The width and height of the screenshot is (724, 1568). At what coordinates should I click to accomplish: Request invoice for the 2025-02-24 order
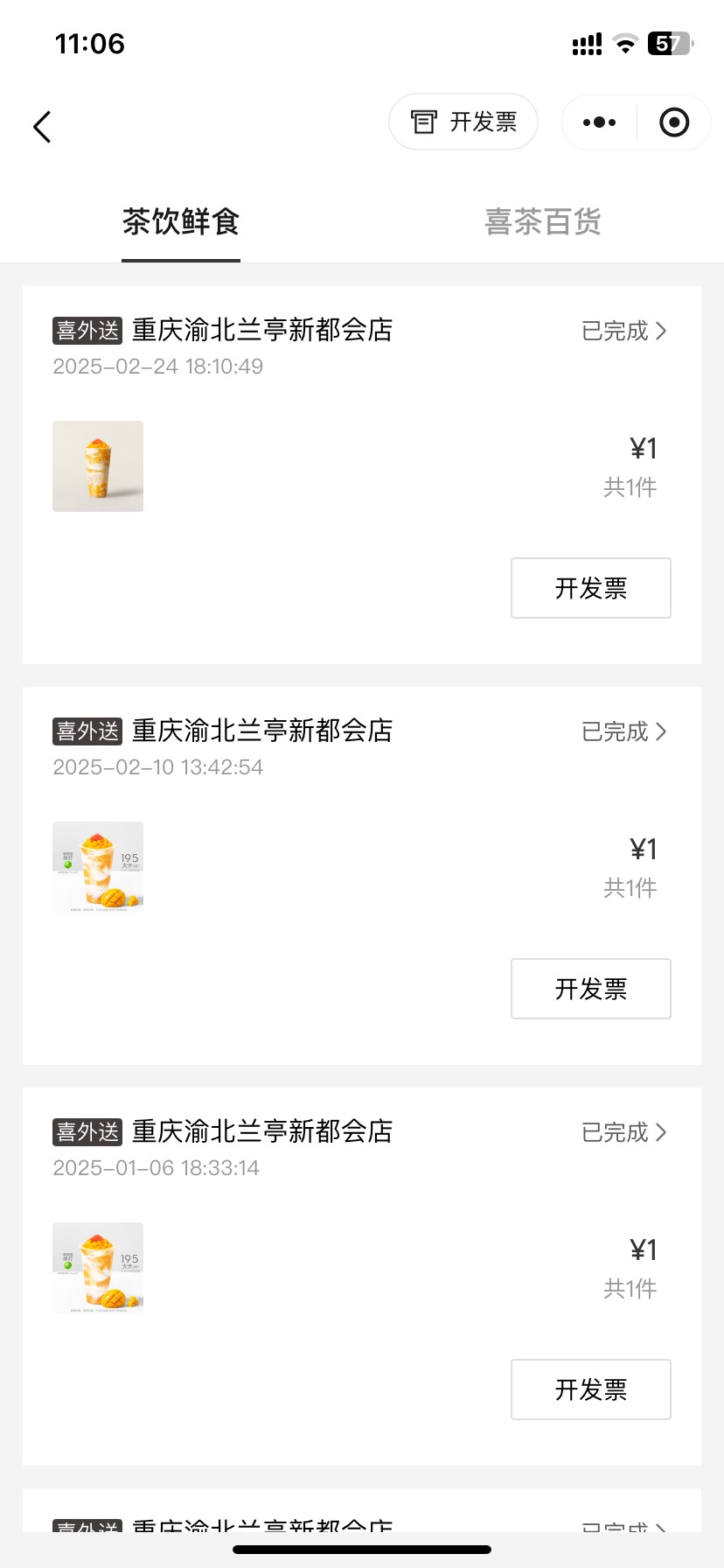(x=590, y=588)
